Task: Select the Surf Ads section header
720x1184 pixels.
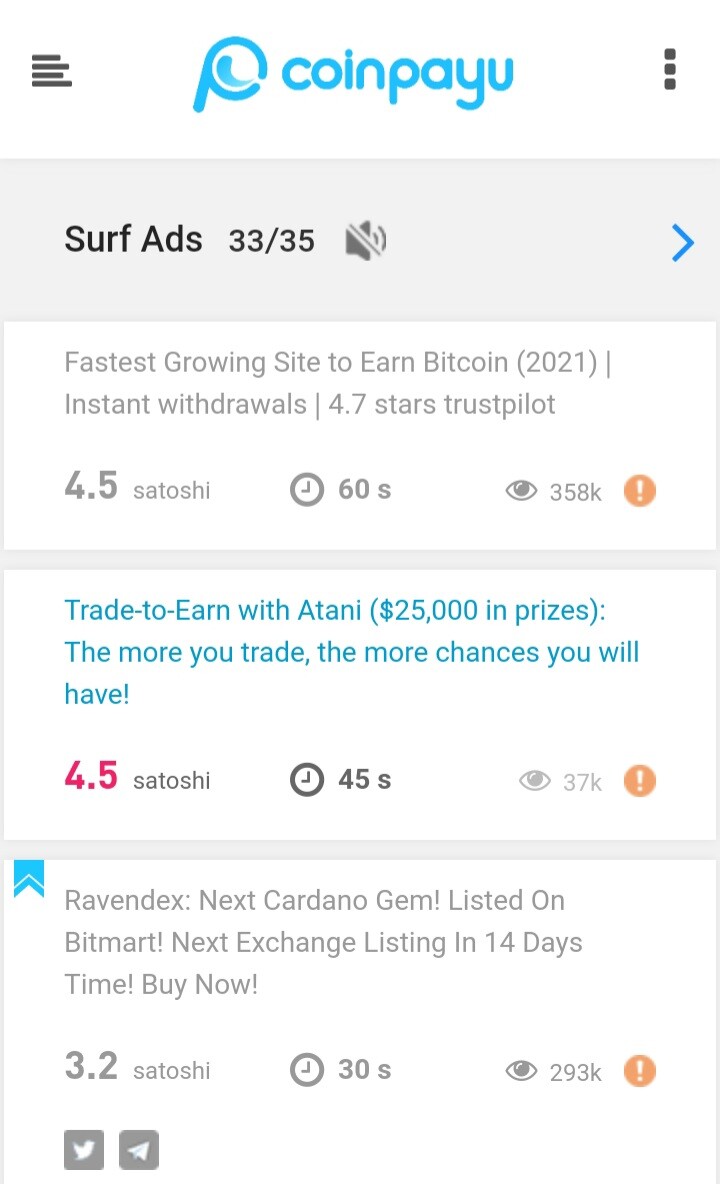Action: pyautogui.click(x=133, y=239)
